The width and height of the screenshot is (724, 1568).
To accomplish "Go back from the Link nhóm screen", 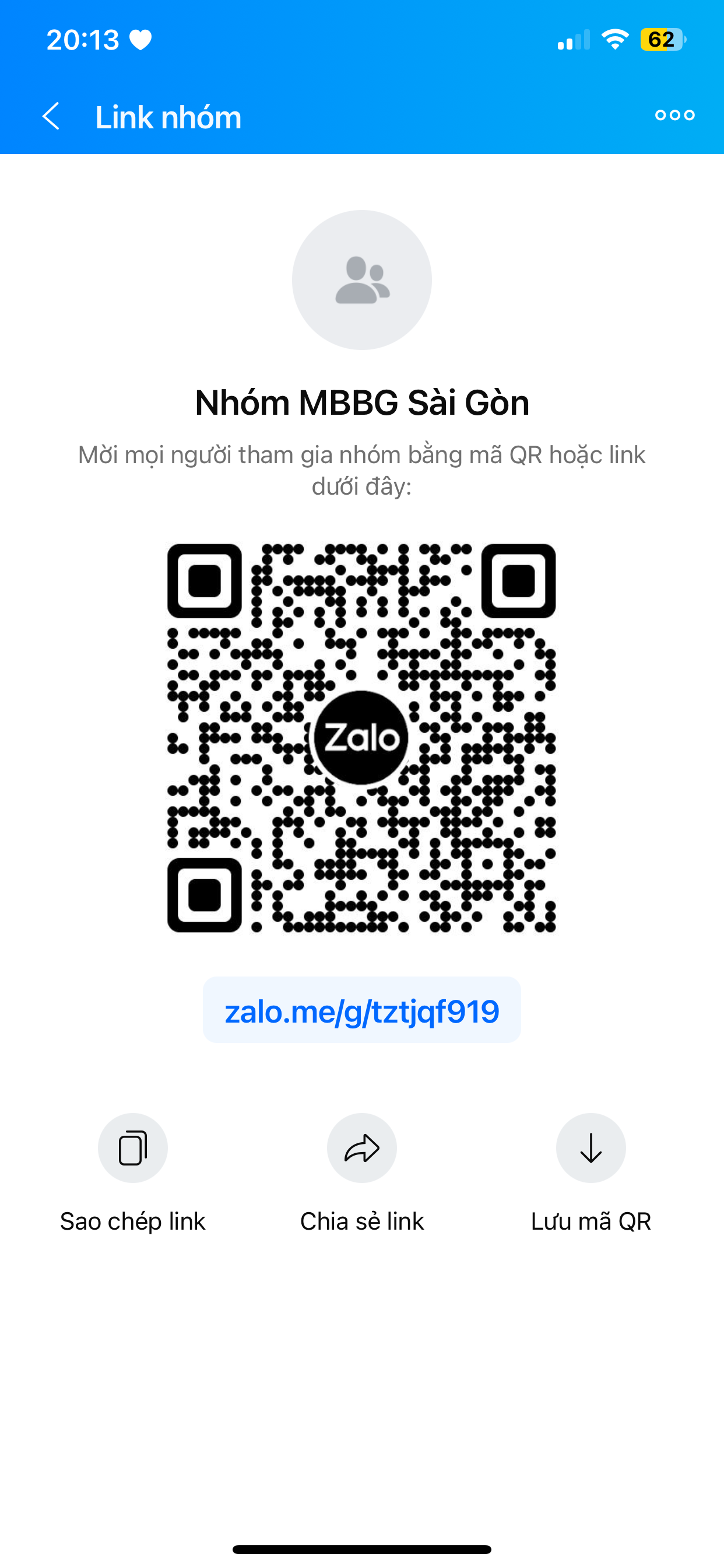I will tap(51, 116).
